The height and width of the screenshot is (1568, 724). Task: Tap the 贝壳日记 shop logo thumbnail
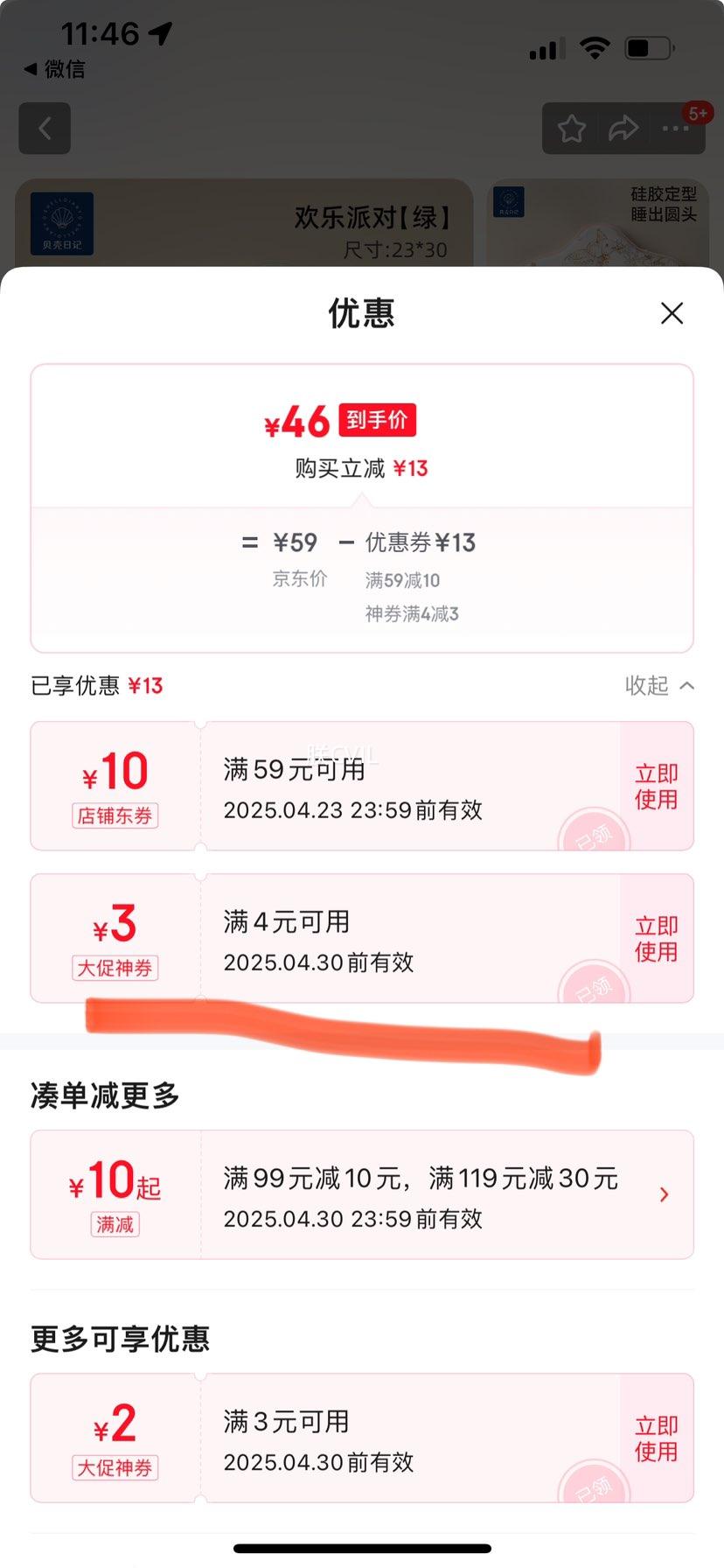coord(60,220)
